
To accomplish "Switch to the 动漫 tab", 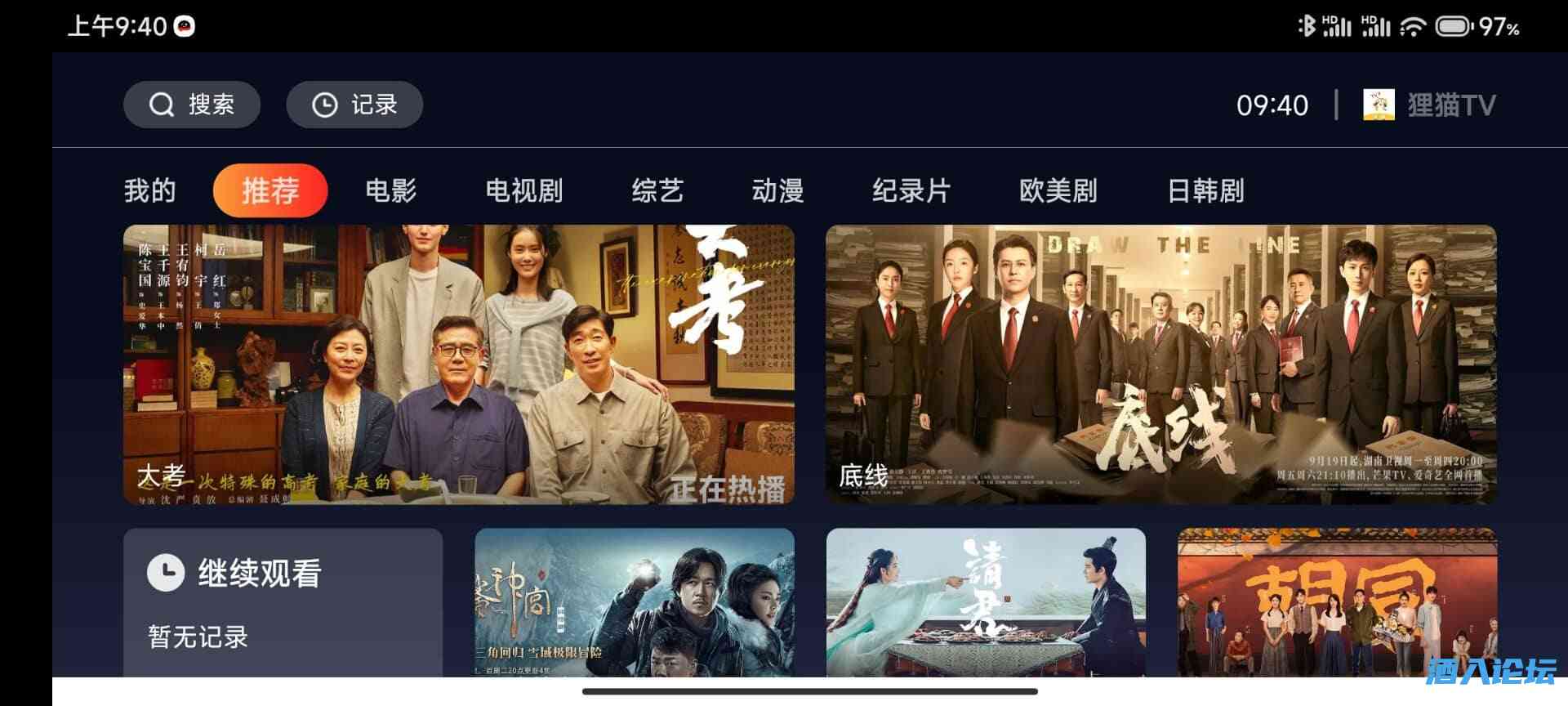I will point(777,190).
